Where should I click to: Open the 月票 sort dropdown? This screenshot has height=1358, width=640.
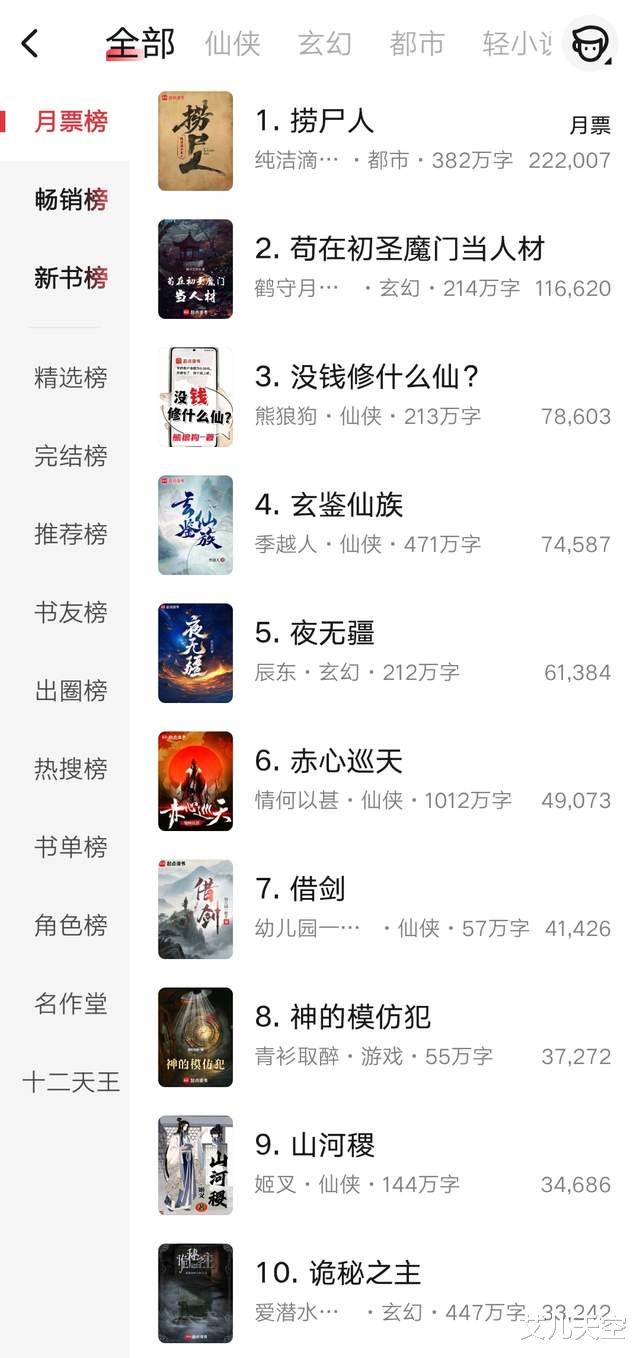(591, 125)
